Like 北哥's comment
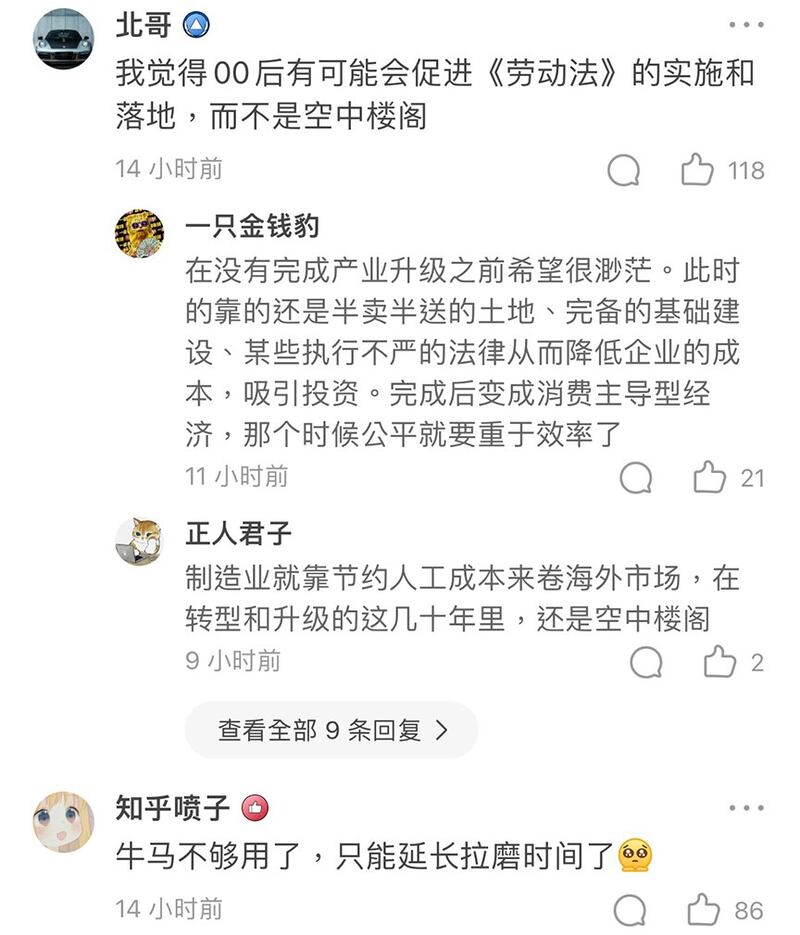This screenshot has height=935, width=800. (x=698, y=171)
